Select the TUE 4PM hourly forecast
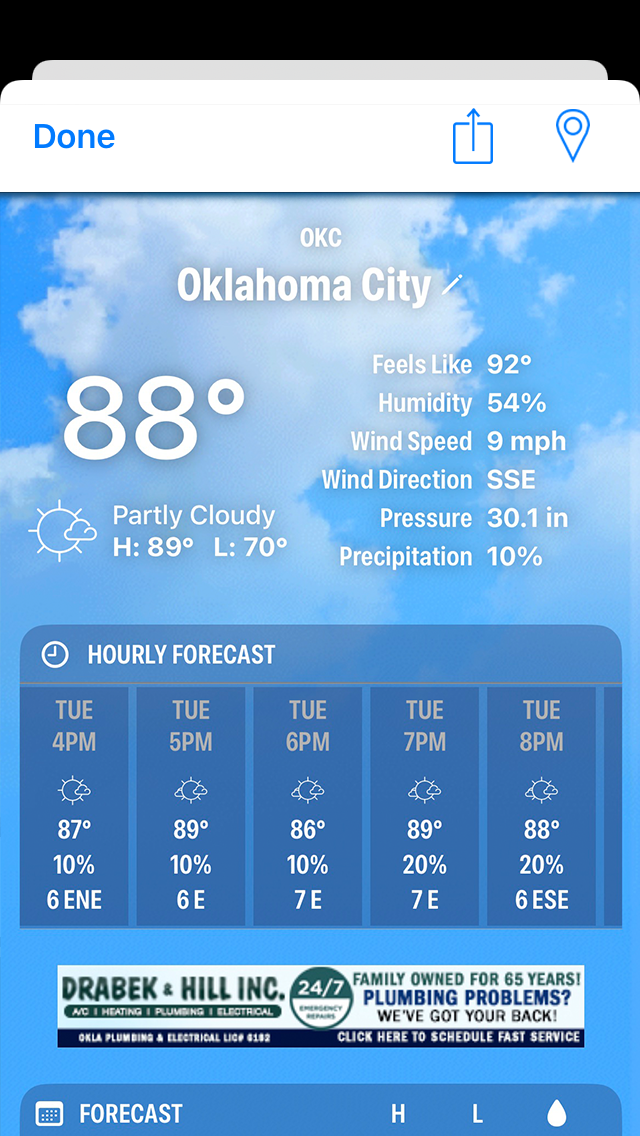This screenshot has width=640, height=1136. pos(74,806)
